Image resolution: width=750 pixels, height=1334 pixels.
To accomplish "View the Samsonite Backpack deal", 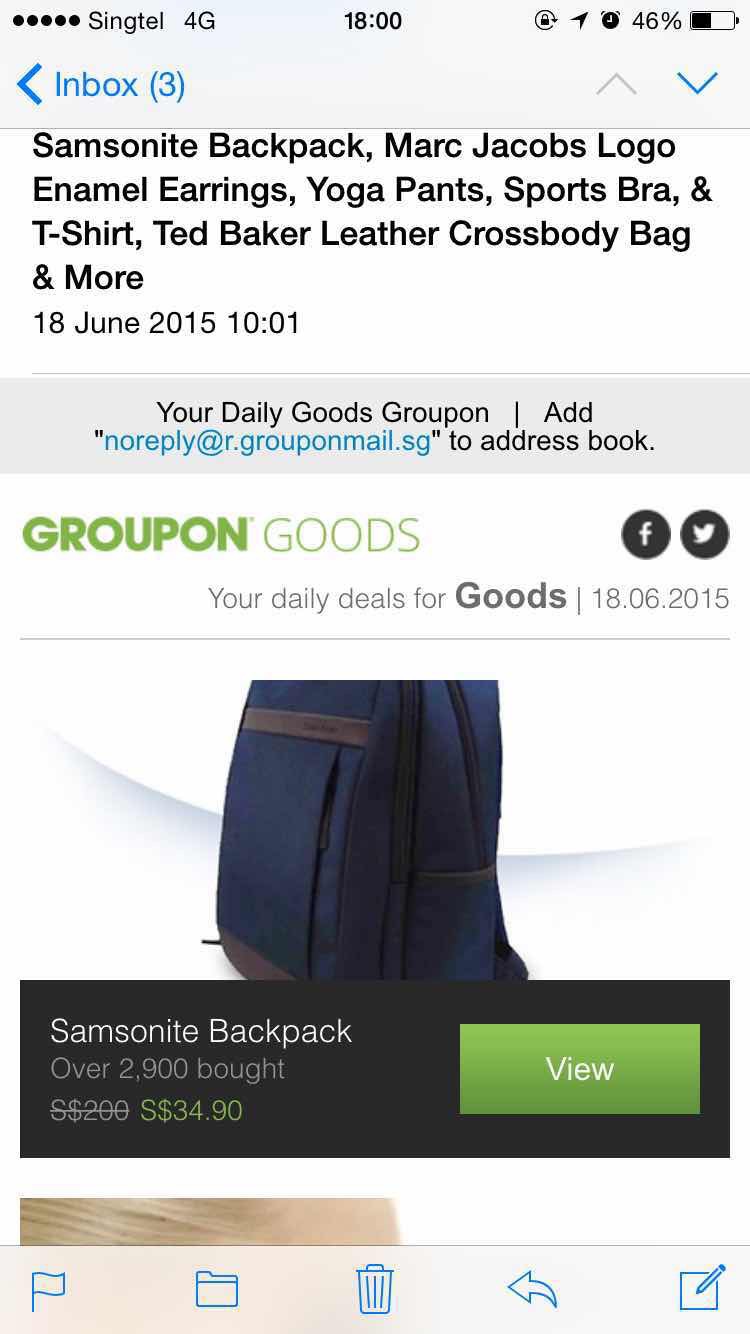I will [579, 1069].
